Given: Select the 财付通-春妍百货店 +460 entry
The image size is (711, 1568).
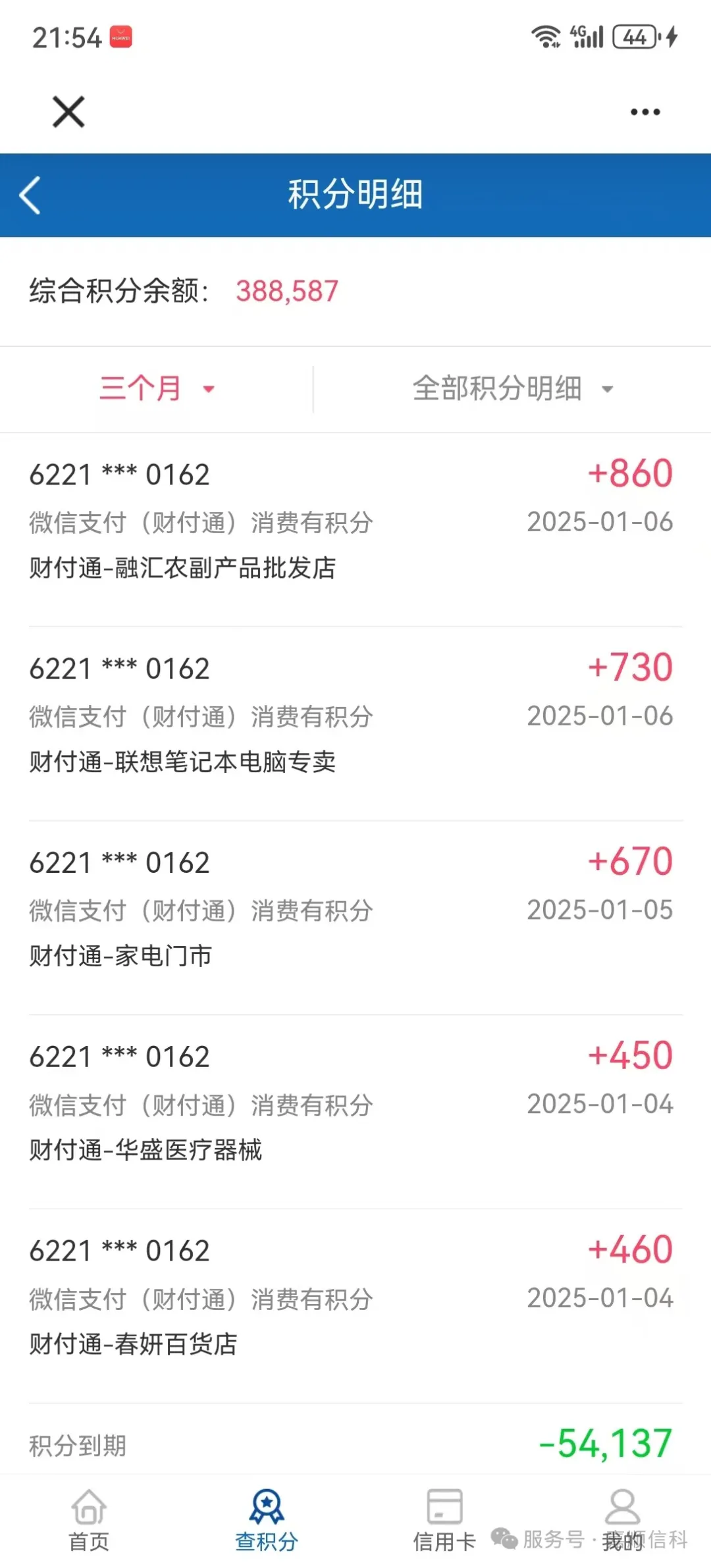Looking at the screenshot, I should [x=355, y=1297].
